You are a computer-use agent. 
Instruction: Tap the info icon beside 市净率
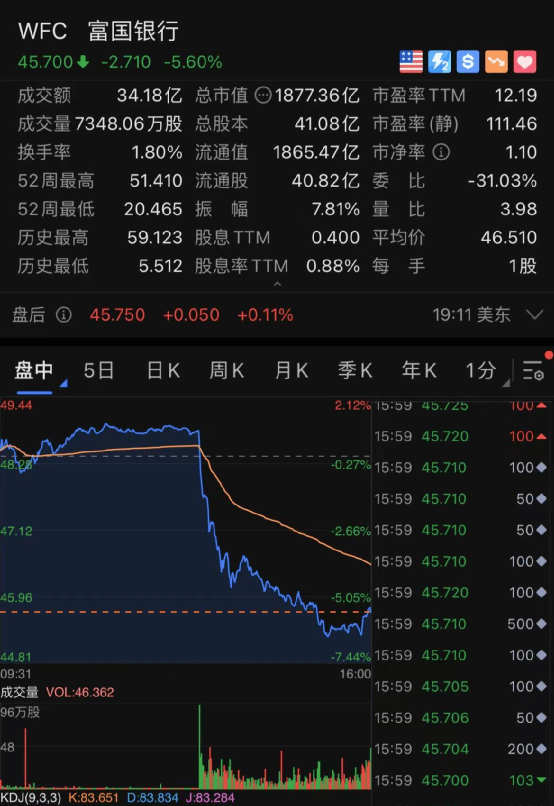point(441,152)
